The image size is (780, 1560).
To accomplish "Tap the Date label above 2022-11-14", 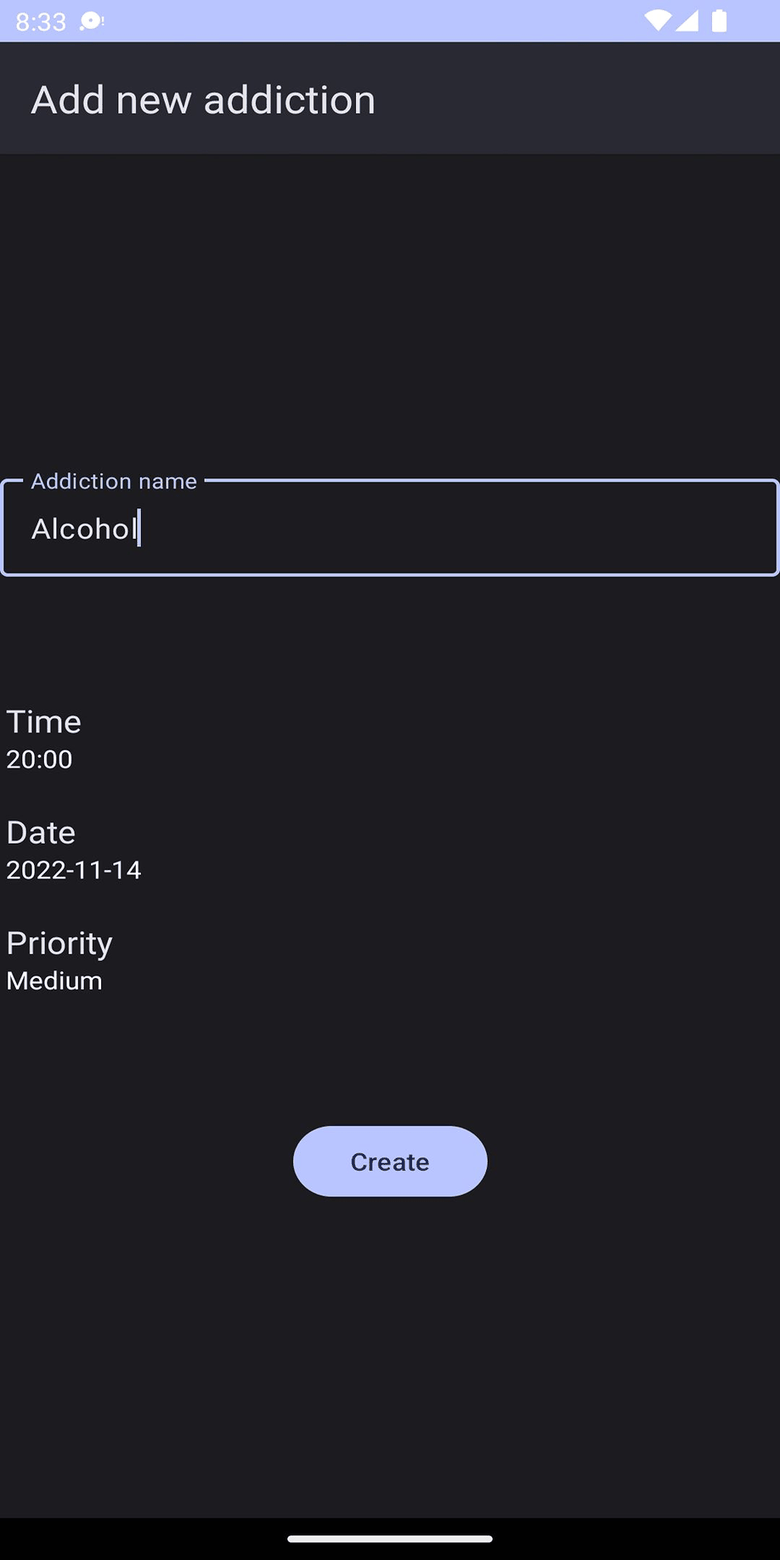I will coord(40,831).
